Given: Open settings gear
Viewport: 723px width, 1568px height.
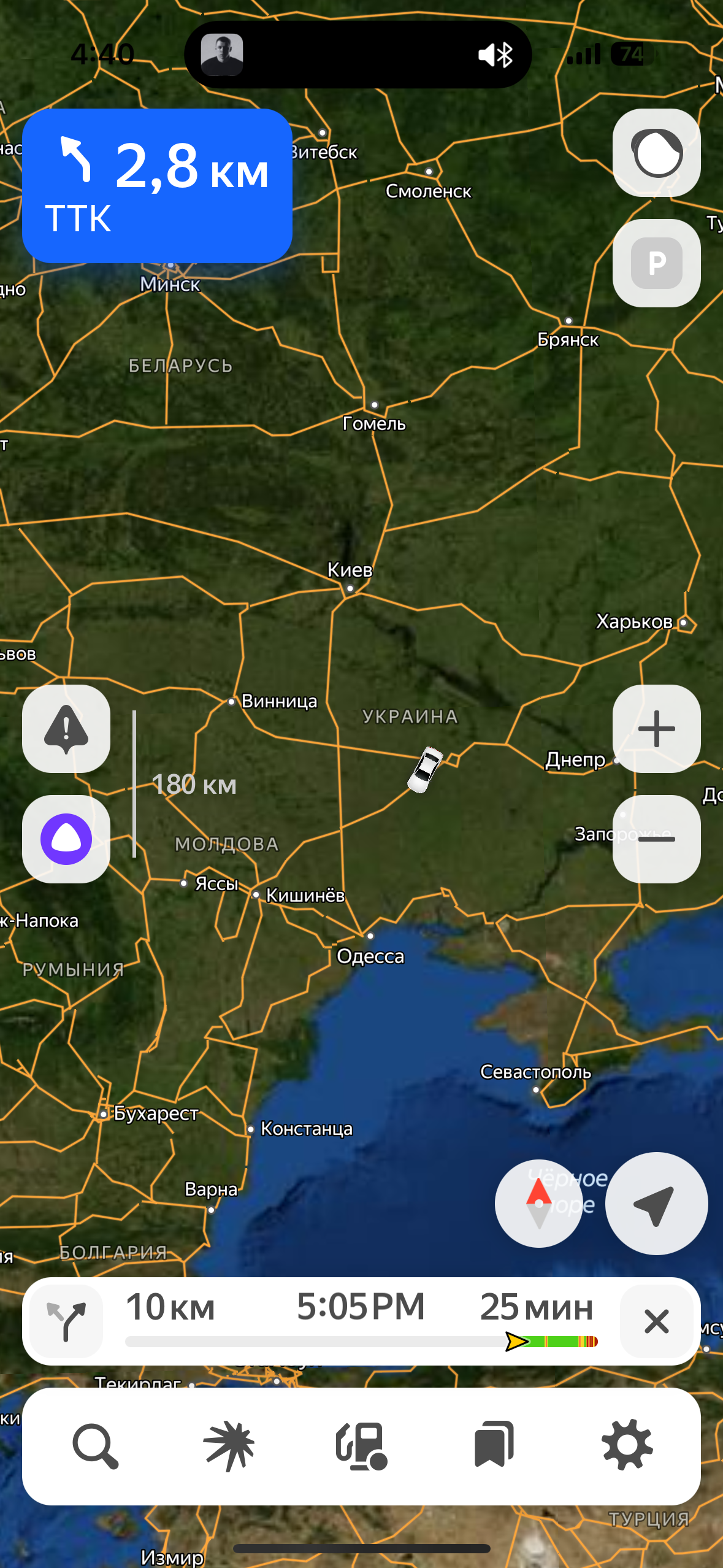Looking at the screenshot, I should pos(627,1446).
